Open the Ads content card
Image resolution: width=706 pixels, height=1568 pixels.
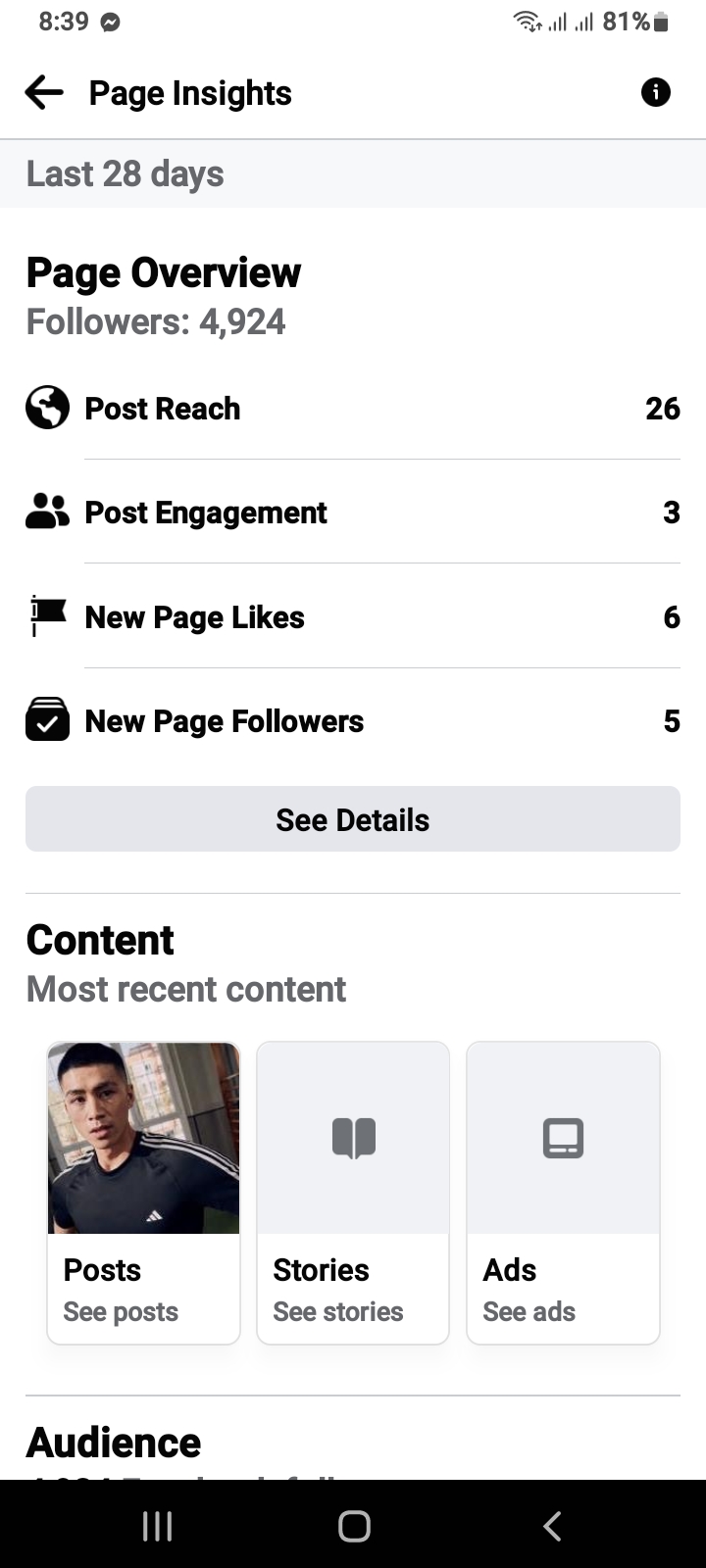563,1193
